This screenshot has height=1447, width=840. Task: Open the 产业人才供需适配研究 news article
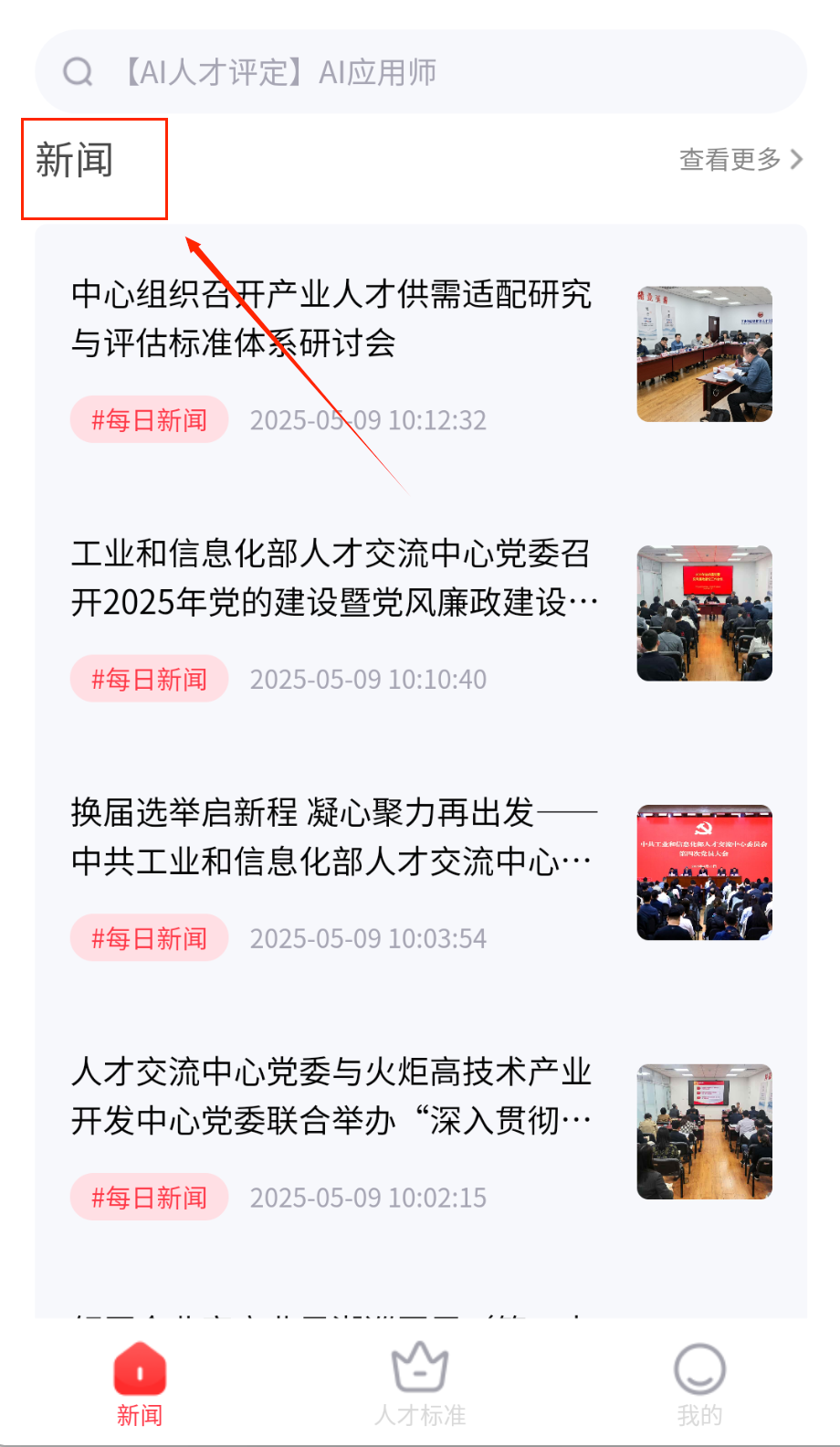(x=331, y=319)
